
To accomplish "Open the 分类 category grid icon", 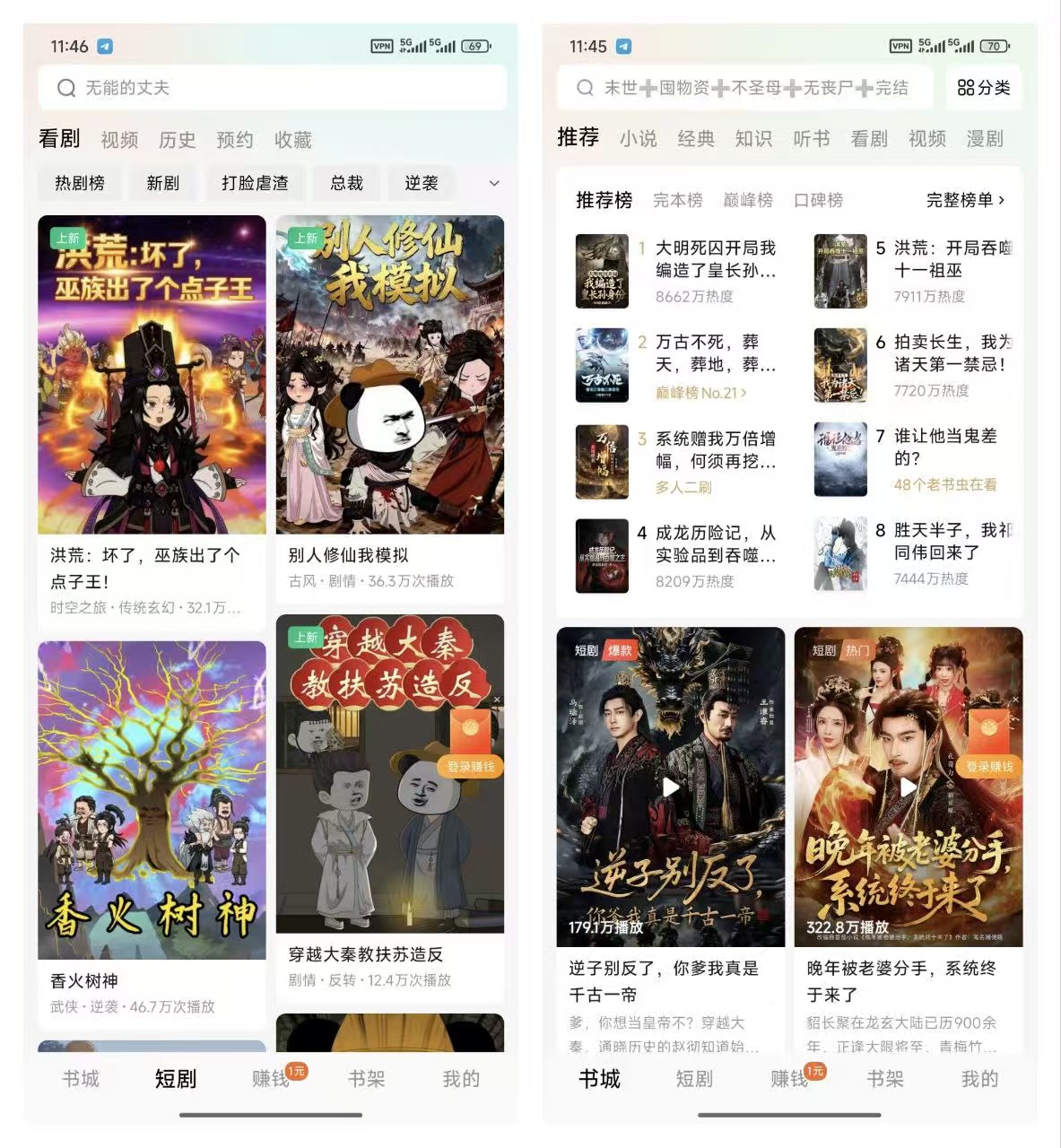I will coord(982,87).
